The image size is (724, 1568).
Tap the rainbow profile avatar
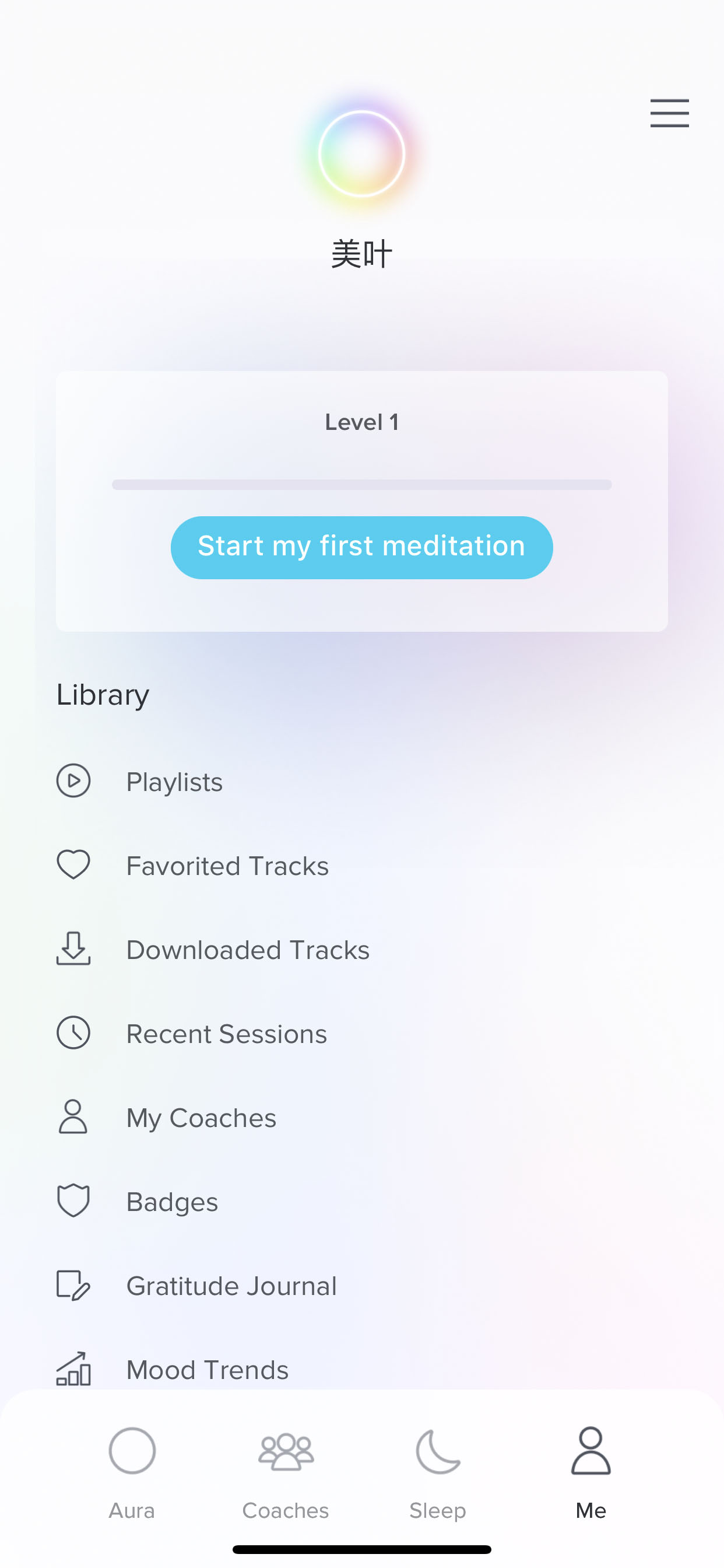[361, 153]
